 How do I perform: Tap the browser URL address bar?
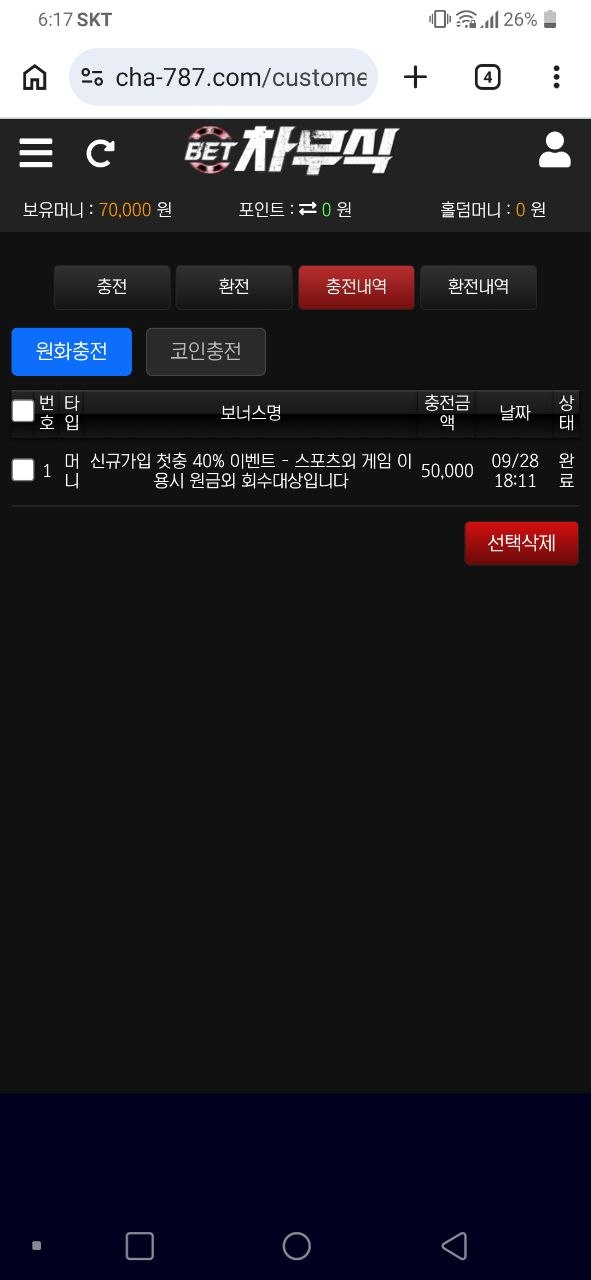tap(223, 77)
